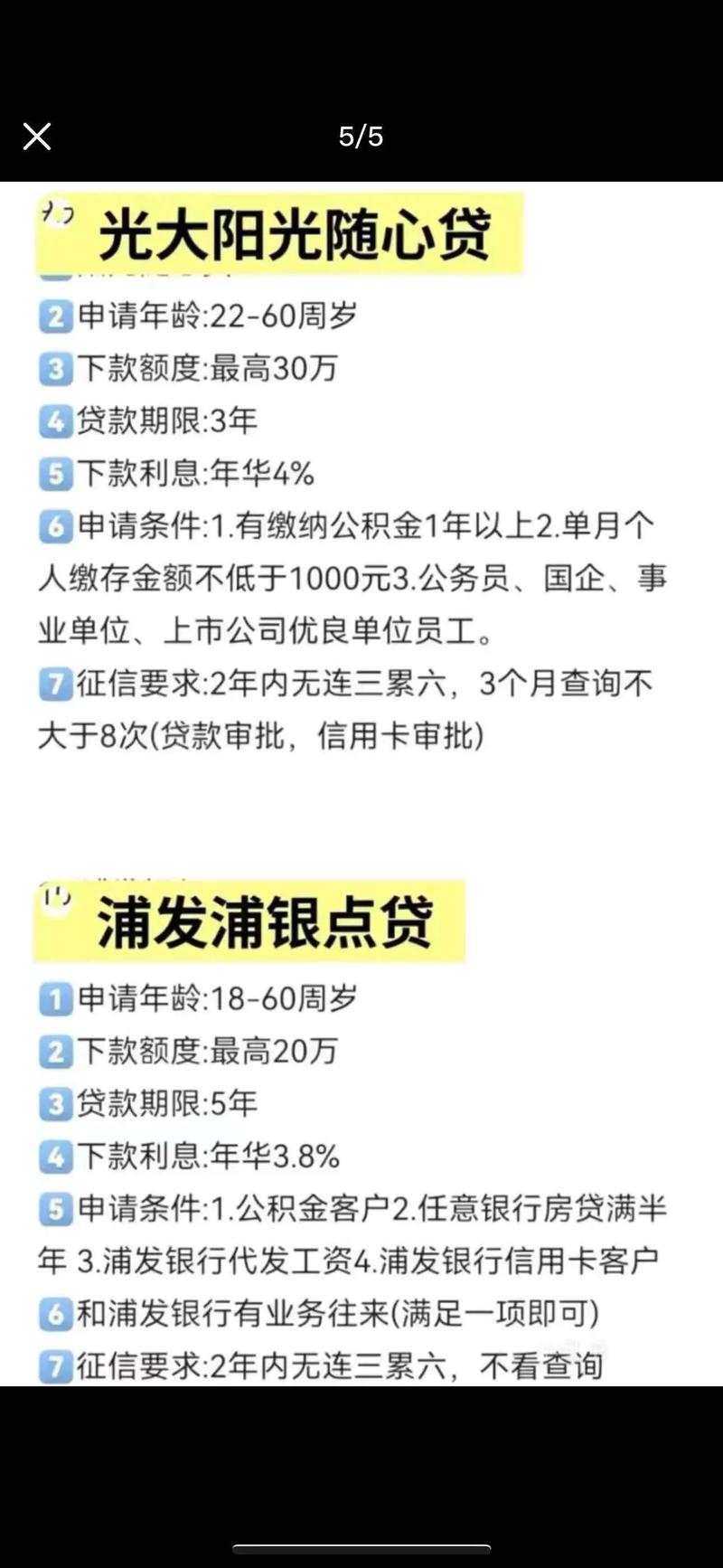Screen dimensions: 723x1568
Task: Tap the number 4 badge beside 贷款期限
Action: coord(54,420)
